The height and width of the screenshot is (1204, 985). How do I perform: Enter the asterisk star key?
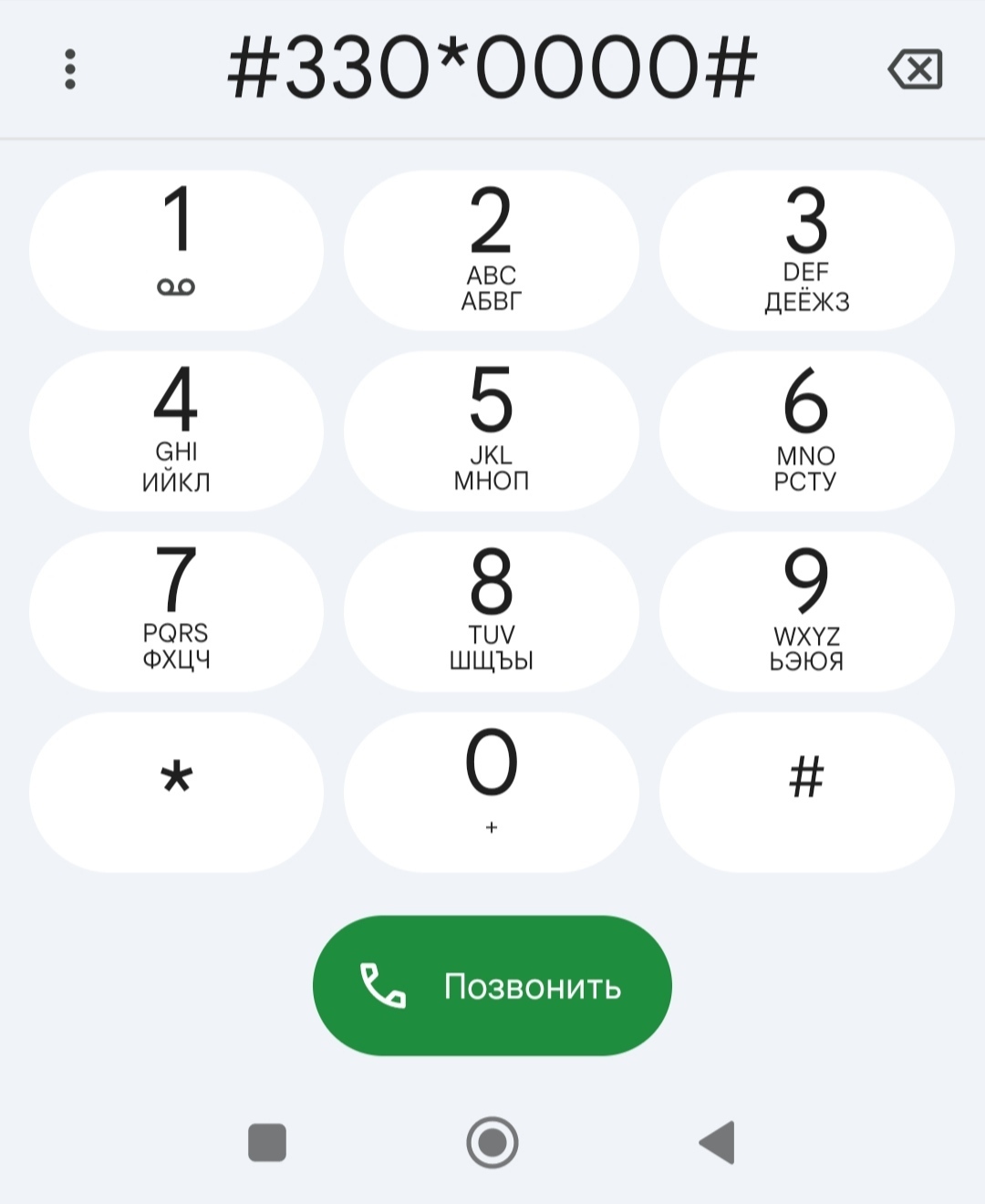pos(176,792)
